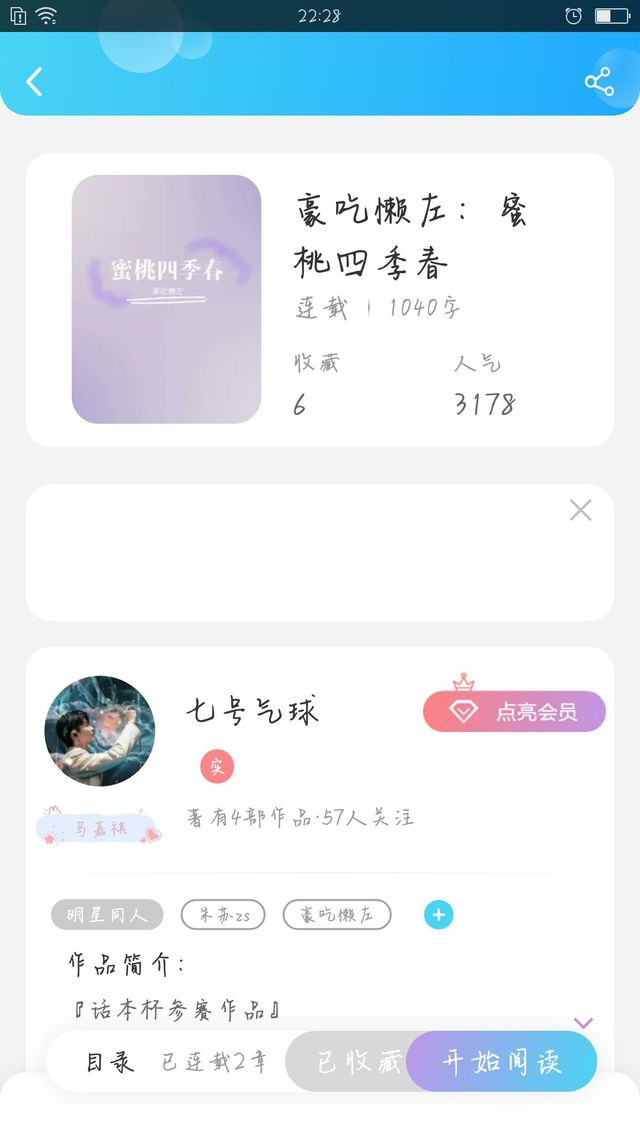Start reading with 开始阅读
This screenshot has height=1138, width=640.
point(502,1062)
